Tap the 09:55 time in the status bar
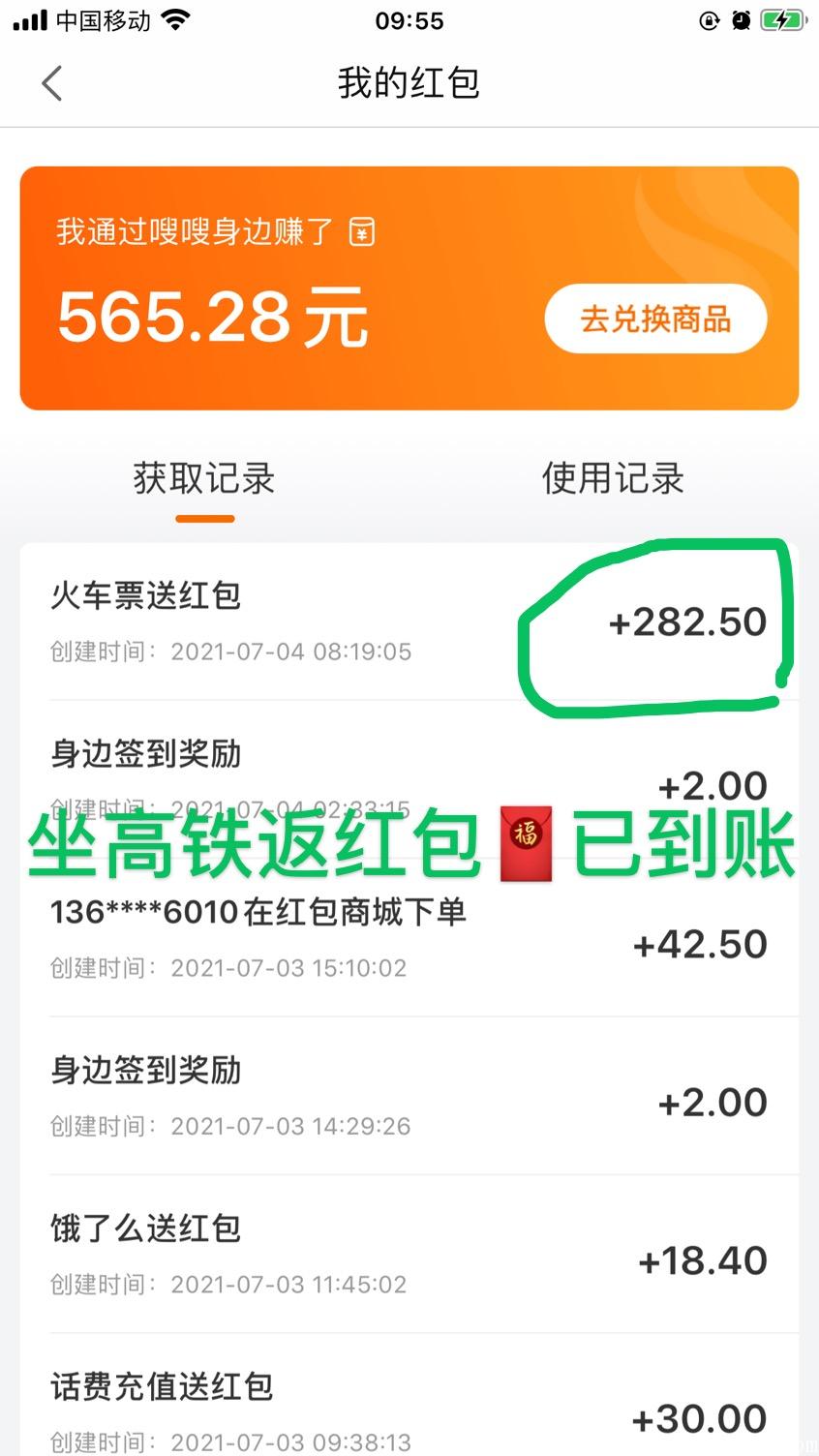Screen dimensions: 819x1456 tap(409, 20)
